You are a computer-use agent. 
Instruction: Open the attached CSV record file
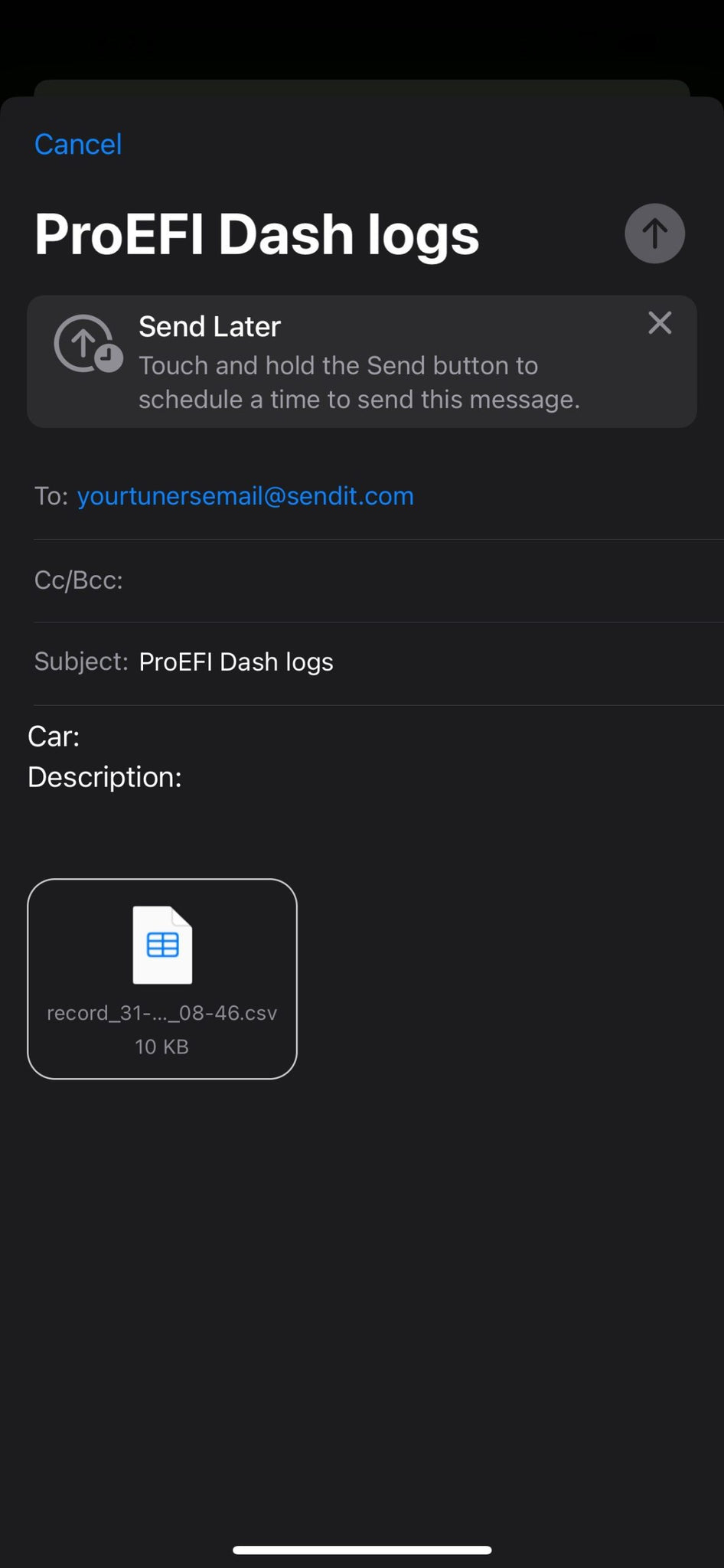click(162, 979)
